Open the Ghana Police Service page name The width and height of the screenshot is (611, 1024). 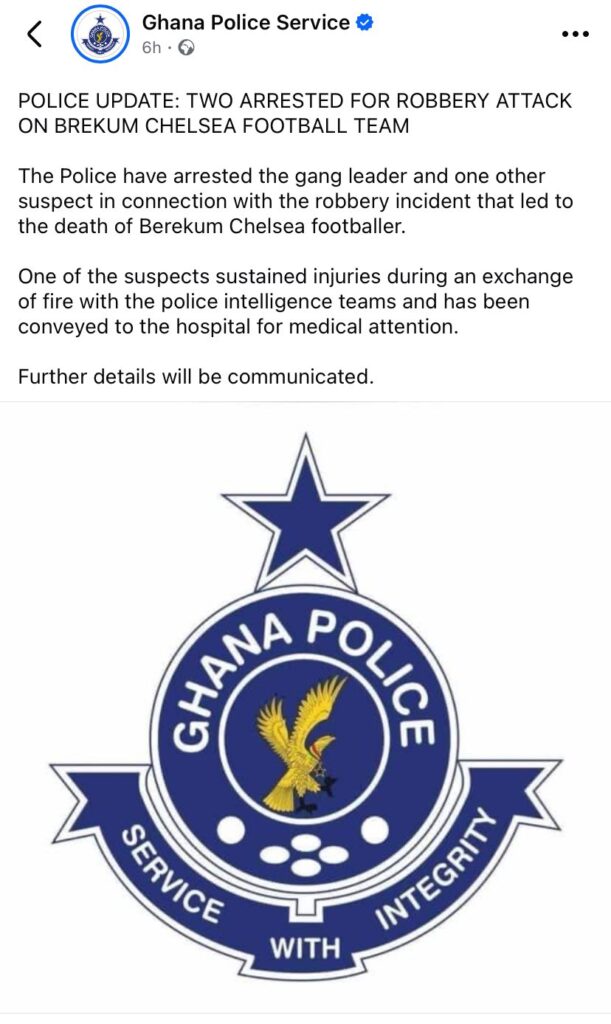click(246, 22)
